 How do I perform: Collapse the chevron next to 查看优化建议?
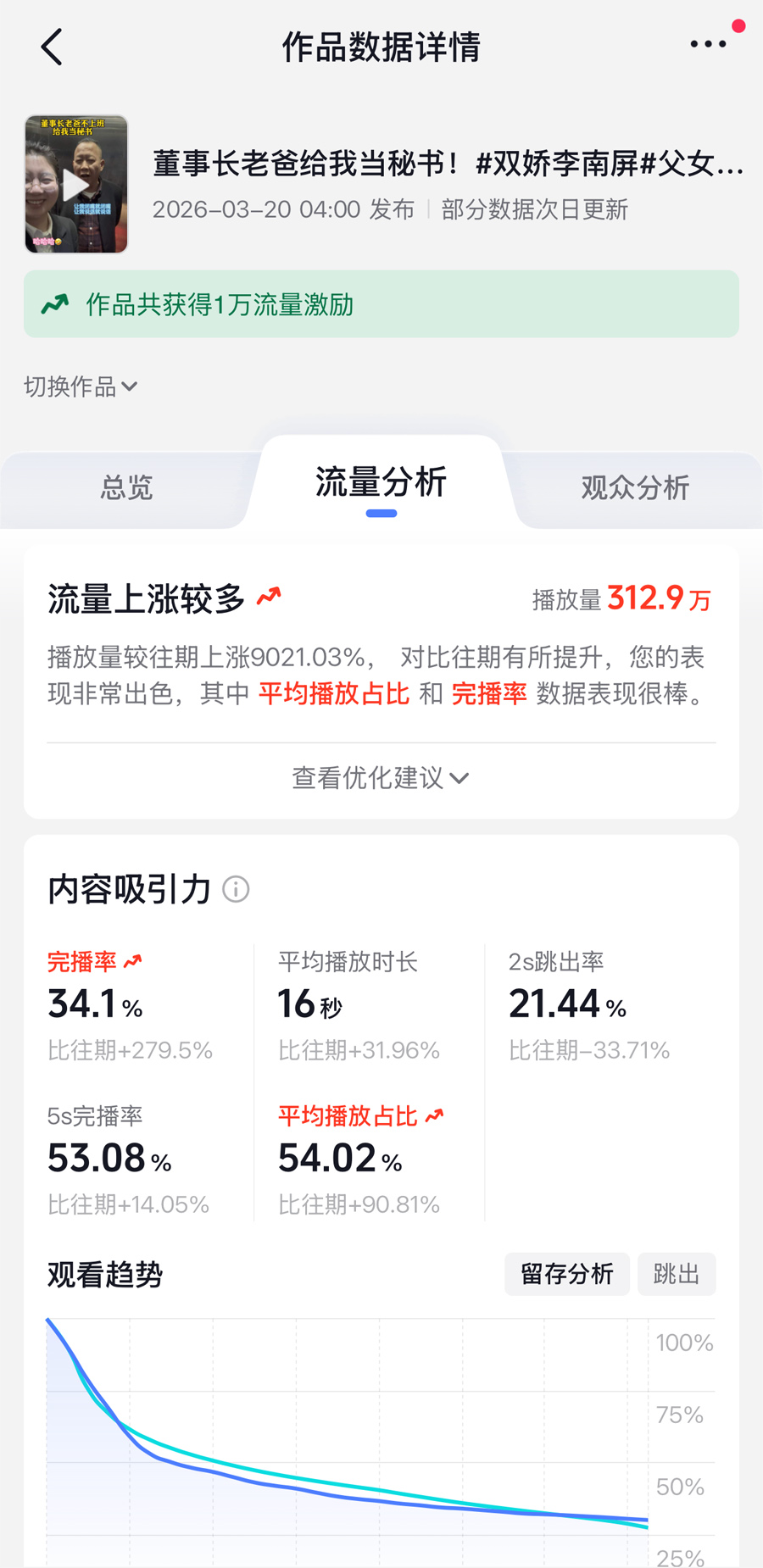(x=460, y=778)
